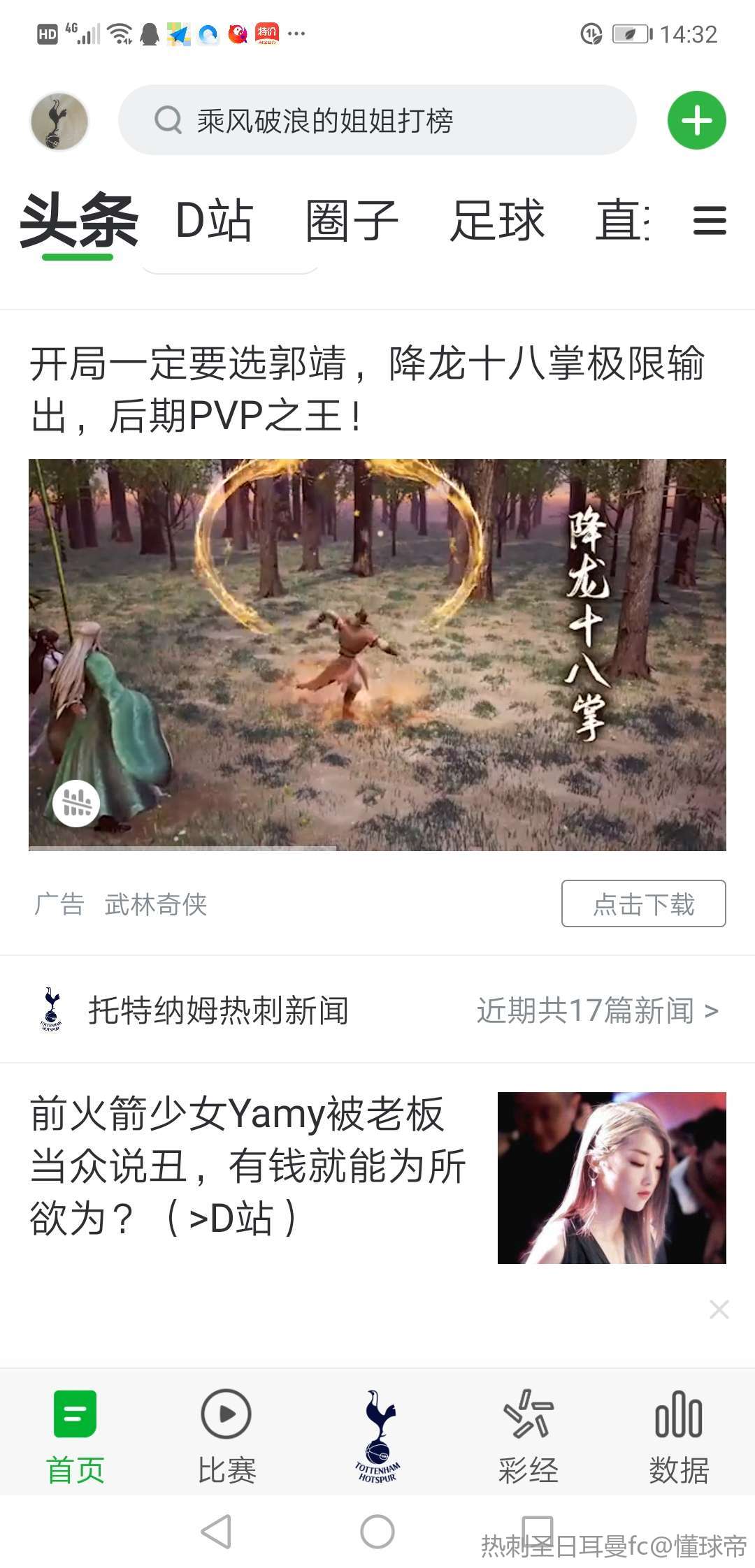This screenshot has height=1568, width=755.
Task: Tap the green plus button
Action: click(696, 120)
